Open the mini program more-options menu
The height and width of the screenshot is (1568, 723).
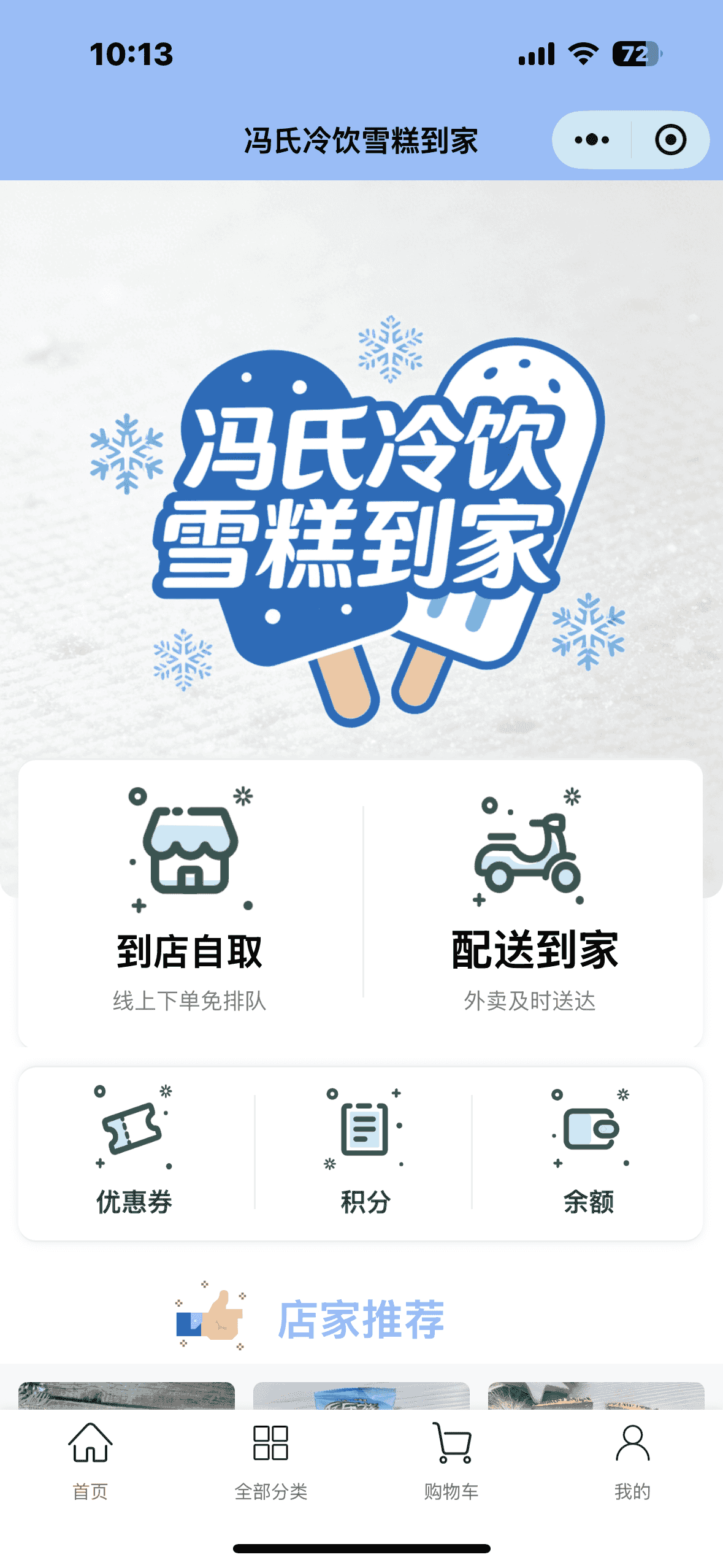tap(592, 140)
